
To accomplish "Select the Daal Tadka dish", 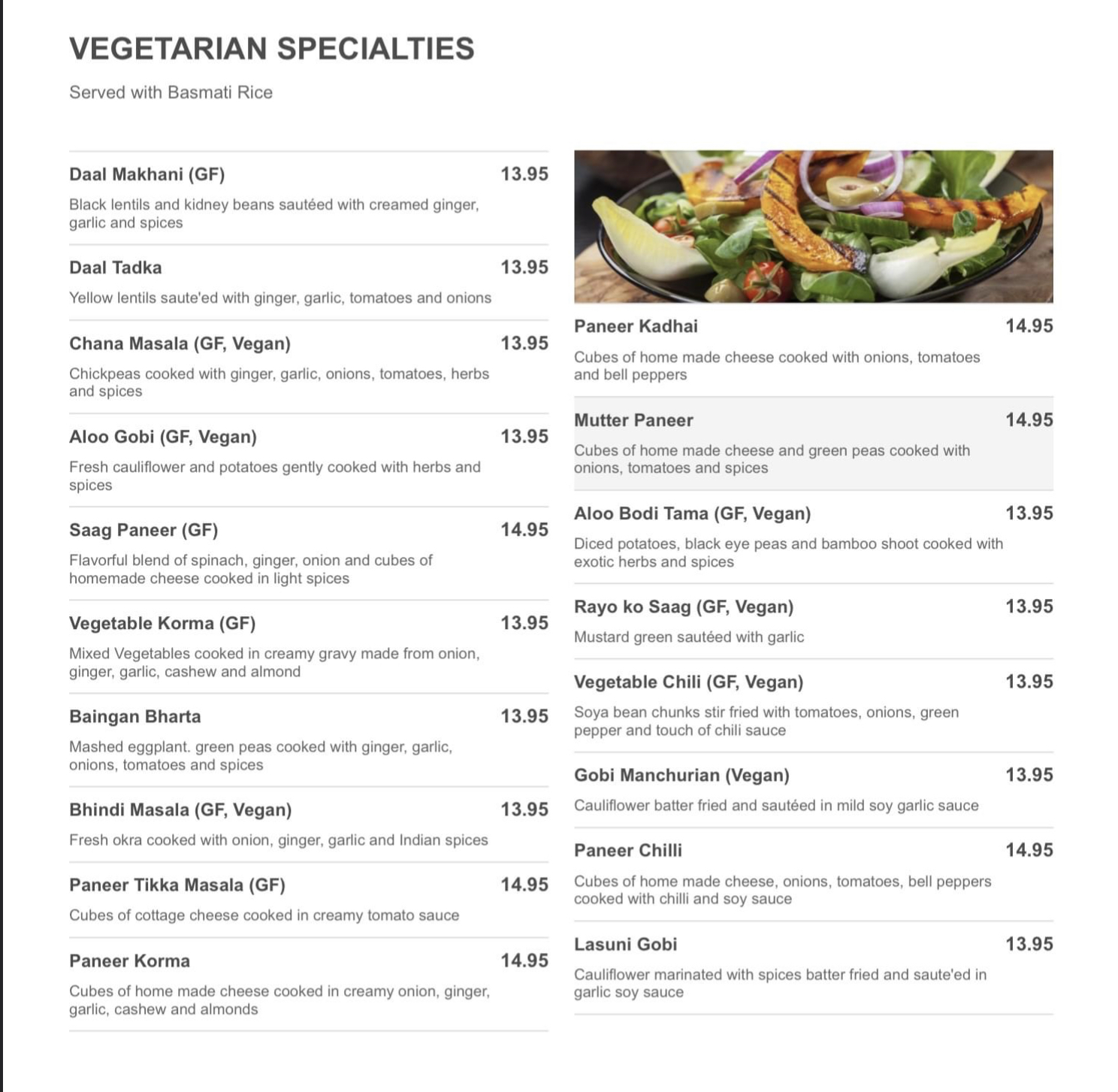I will click(309, 283).
